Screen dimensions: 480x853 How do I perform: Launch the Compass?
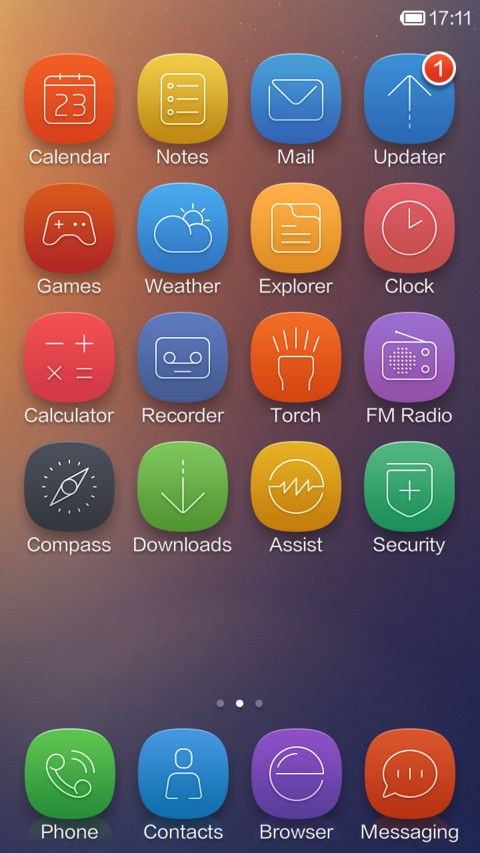click(x=69, y=486)
